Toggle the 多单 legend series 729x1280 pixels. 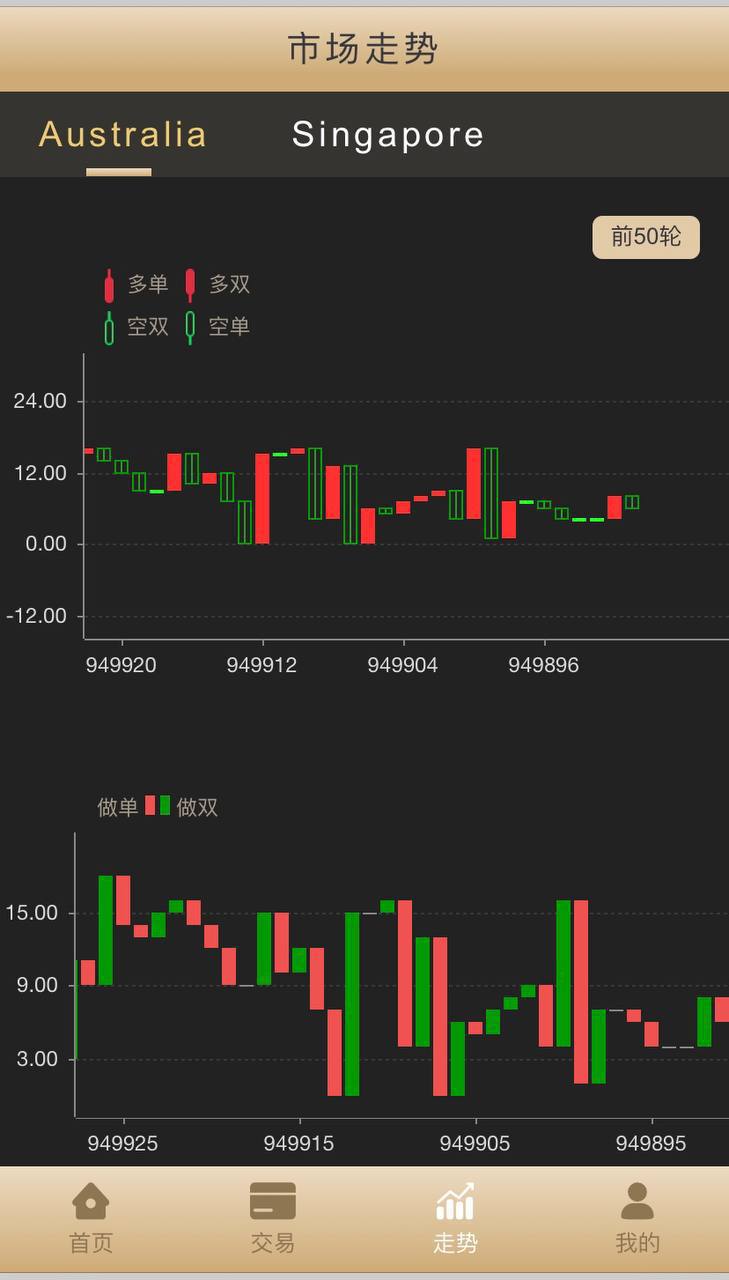point(136,285)
